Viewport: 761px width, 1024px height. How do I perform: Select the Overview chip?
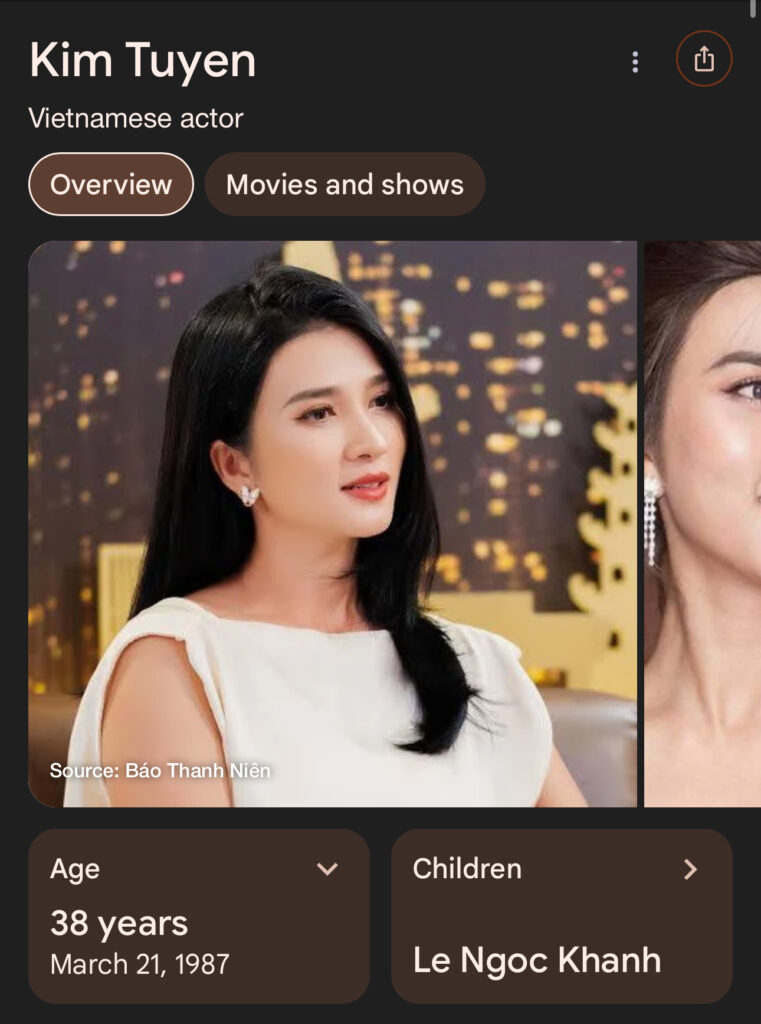(111, 184)
